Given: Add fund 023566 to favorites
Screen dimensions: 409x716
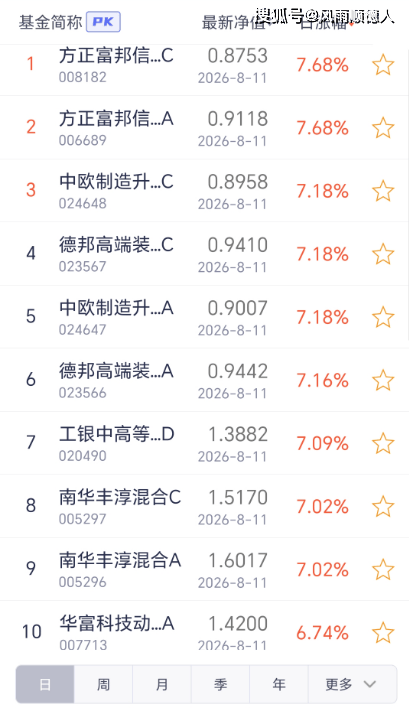Looking at the screenshot, I should (383, 380).
